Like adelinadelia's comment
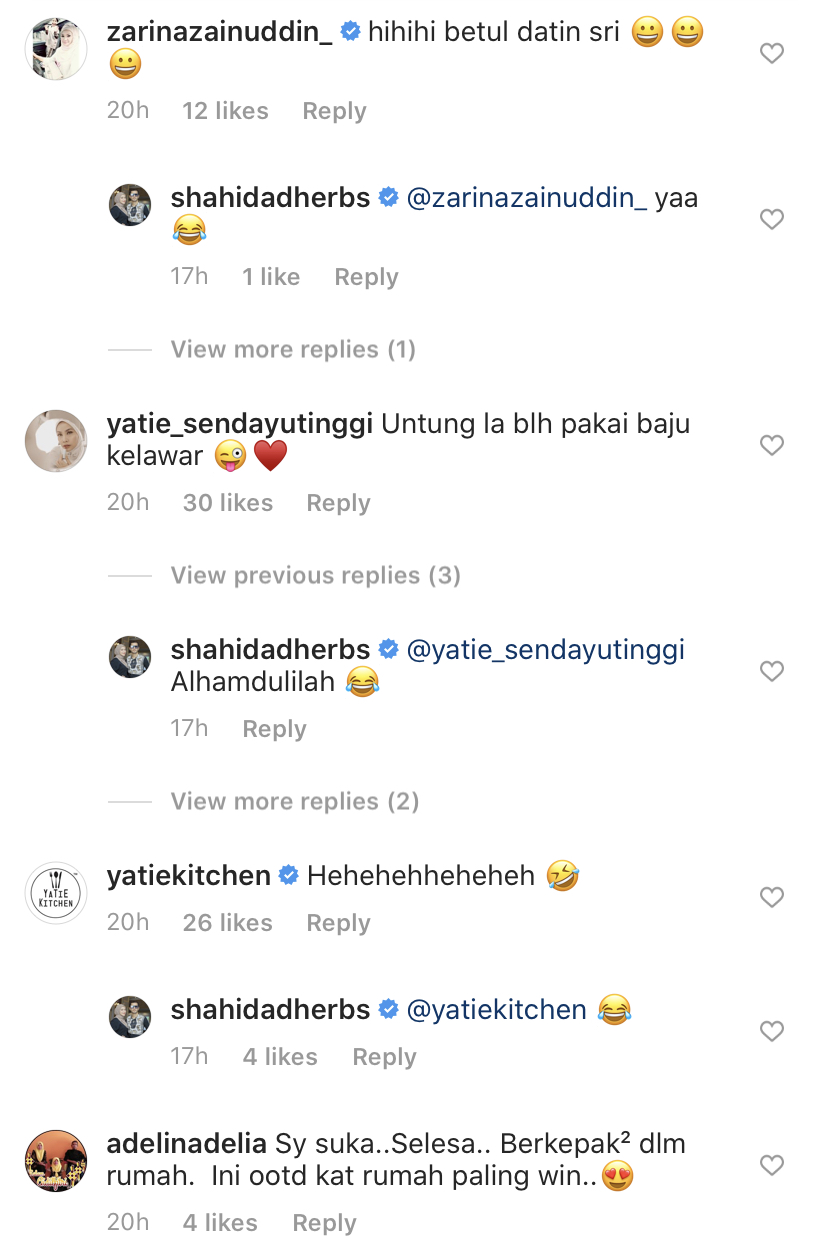Screen dimensions: 828x1250 (771, 1165)
